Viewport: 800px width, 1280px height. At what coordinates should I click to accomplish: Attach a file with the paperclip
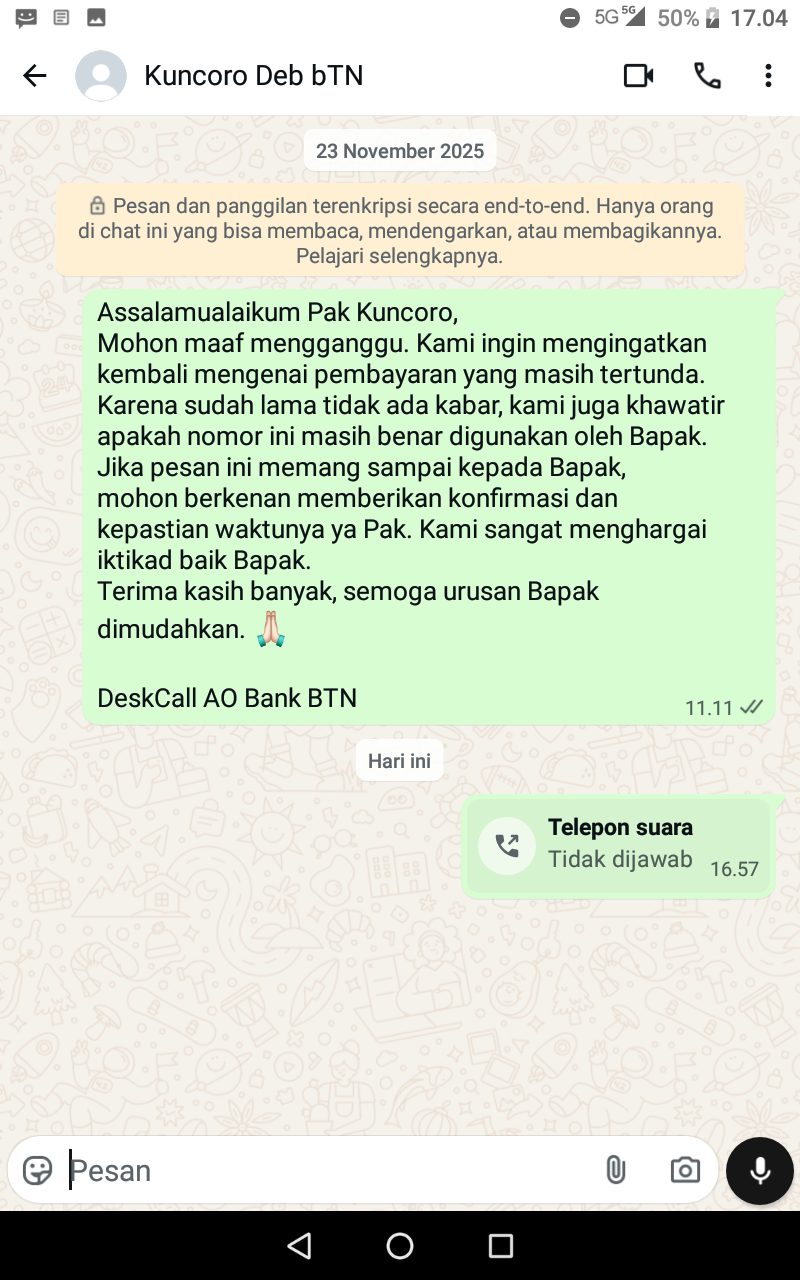tap(616, 1170)
